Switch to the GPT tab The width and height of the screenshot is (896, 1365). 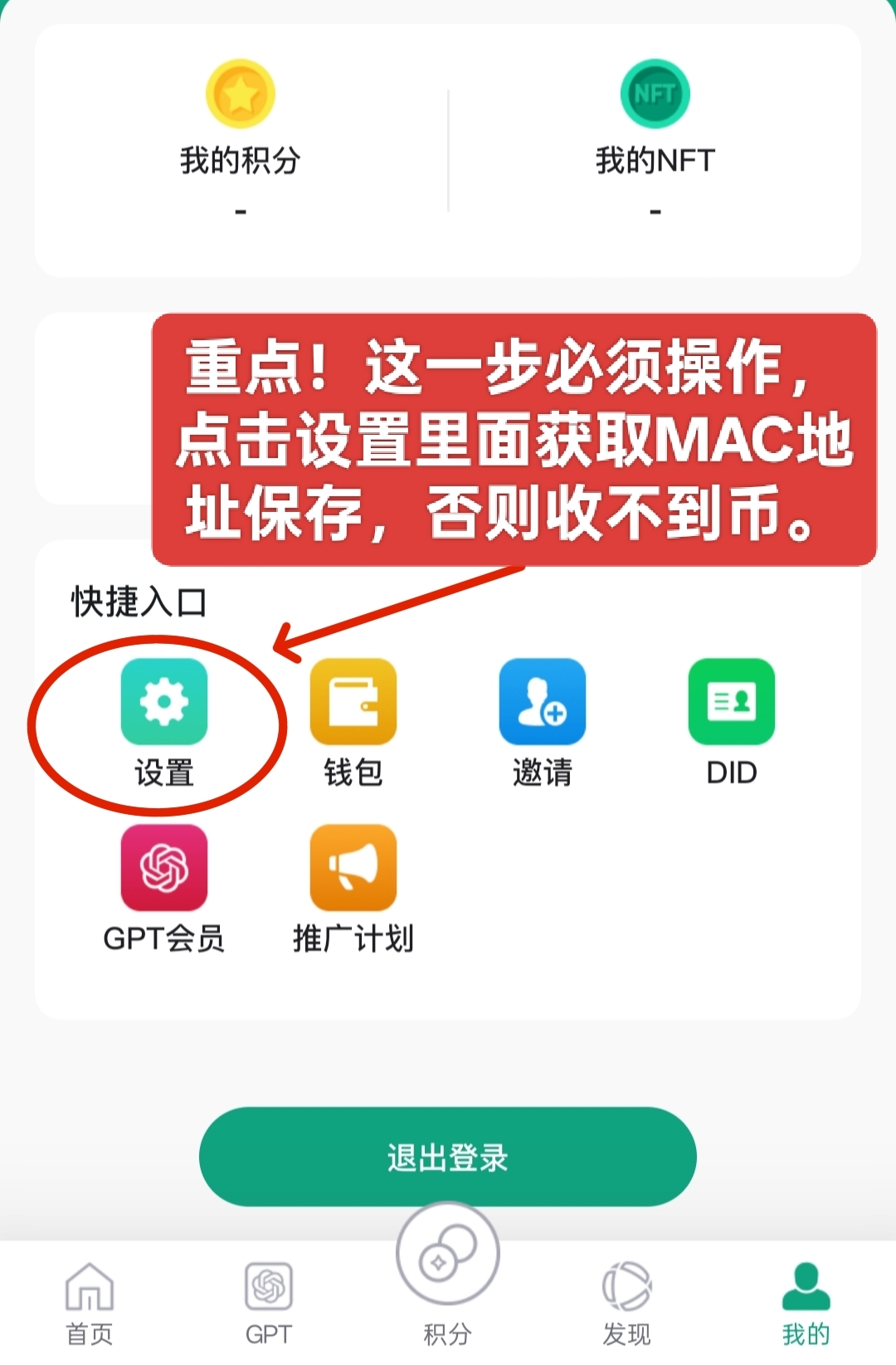click(x=268, y=1303)
